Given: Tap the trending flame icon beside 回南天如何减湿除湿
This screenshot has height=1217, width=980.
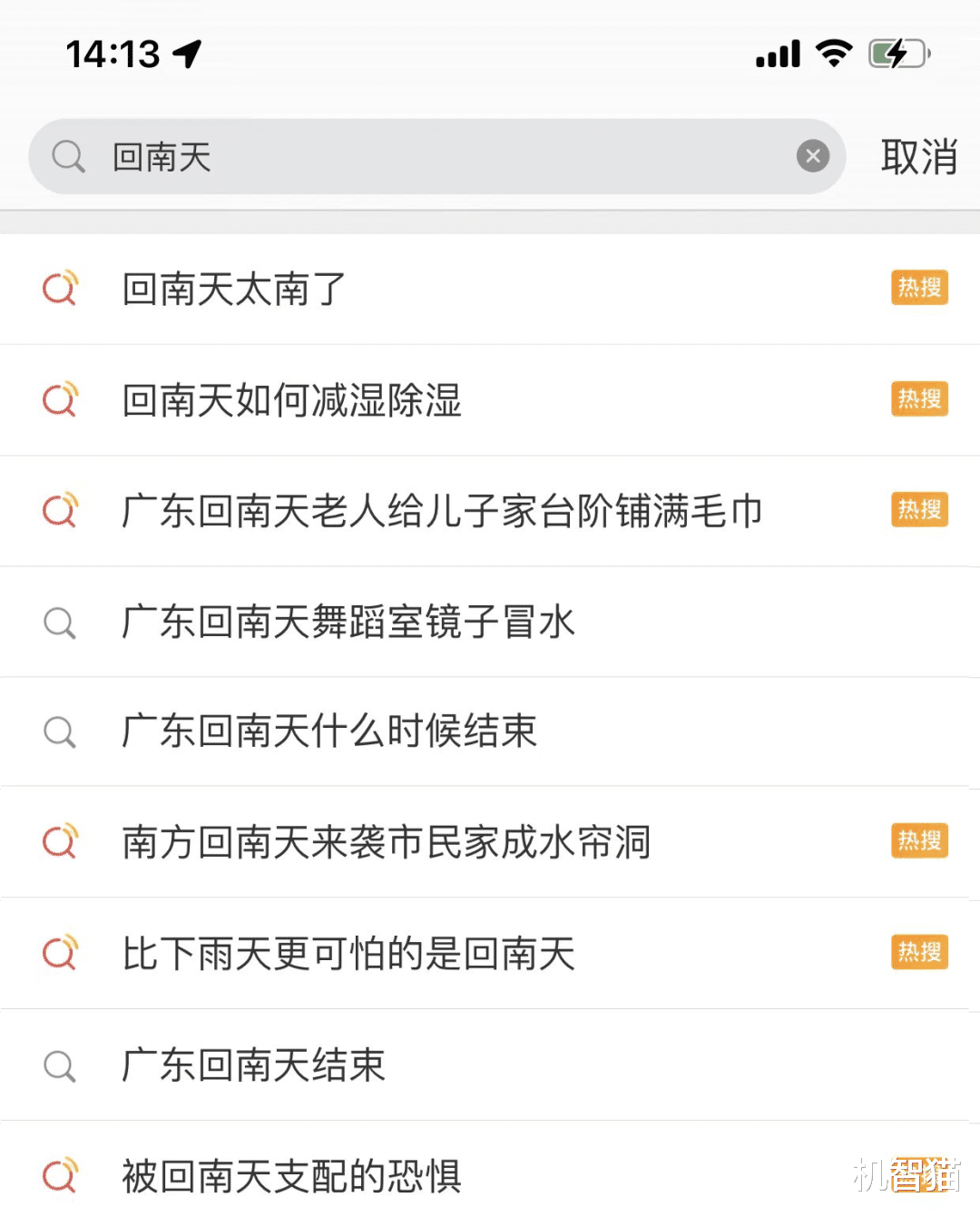Looking at the screenshot, I should pos(60,399).
